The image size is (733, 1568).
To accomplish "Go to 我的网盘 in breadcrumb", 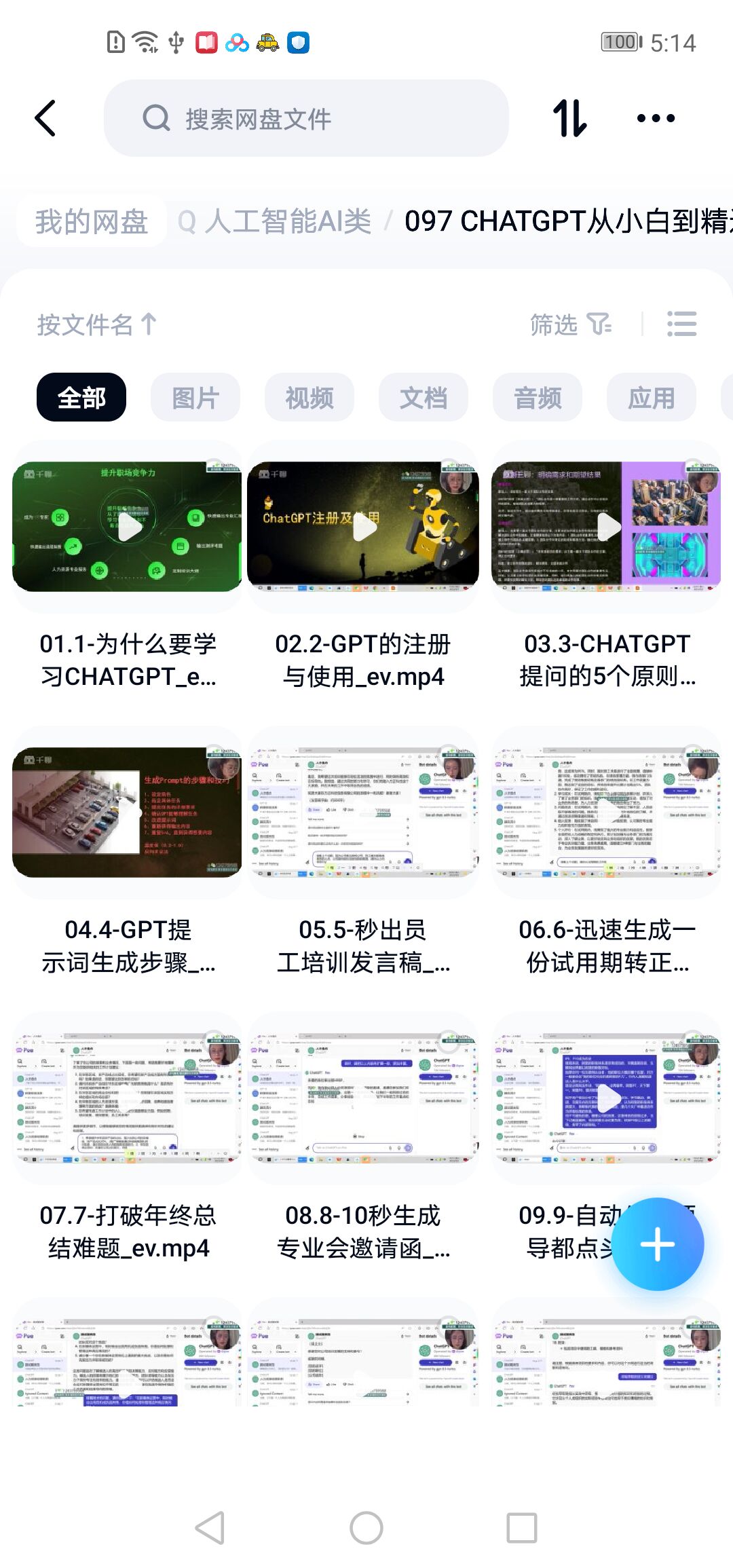I will tap(92, 221).
